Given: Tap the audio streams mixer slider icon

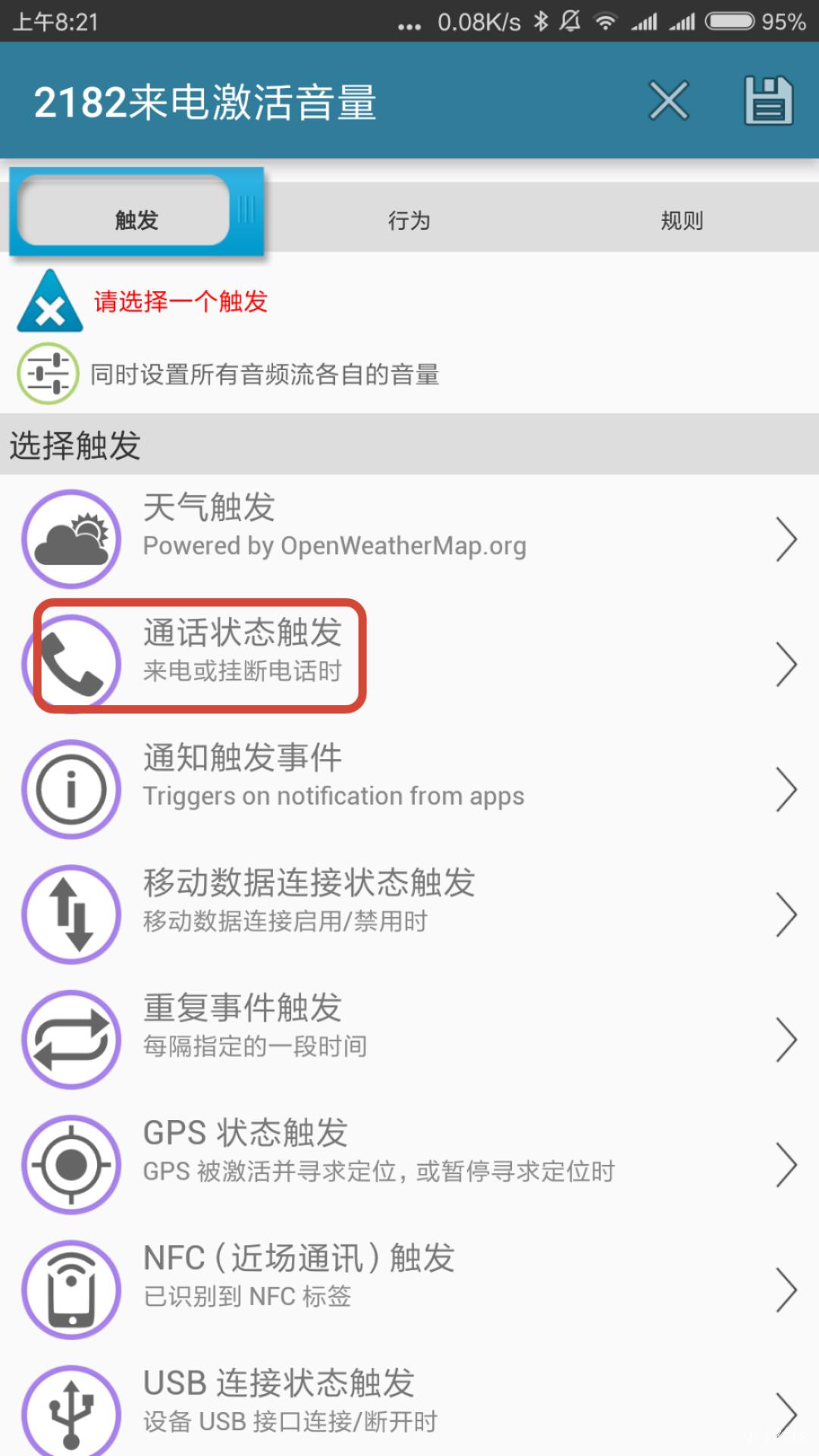Looking at the screenshot, I should point(45,374).
